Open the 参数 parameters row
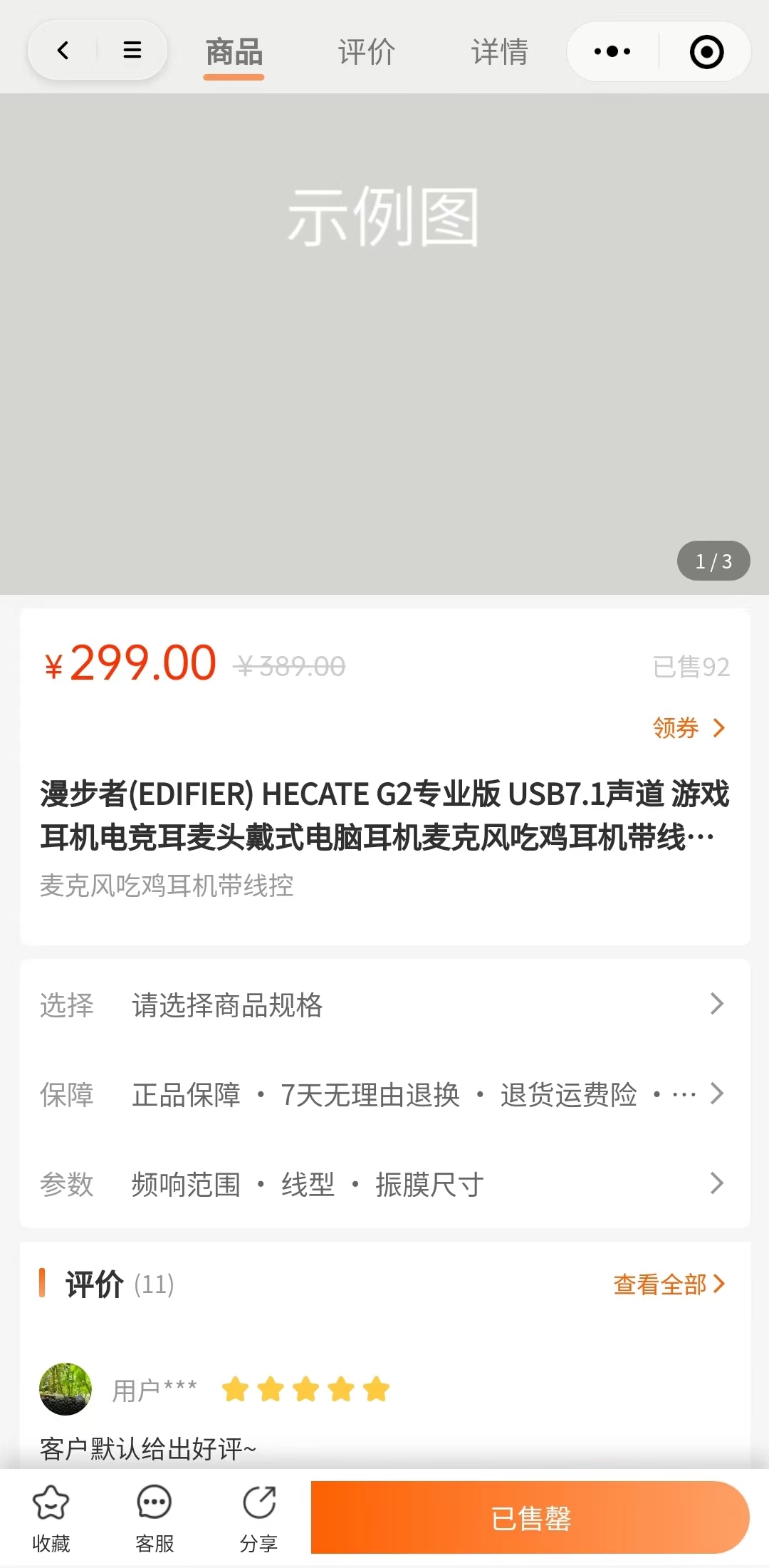The image size is (769, 1568). pyautogui.click(x=384, y=1184)
